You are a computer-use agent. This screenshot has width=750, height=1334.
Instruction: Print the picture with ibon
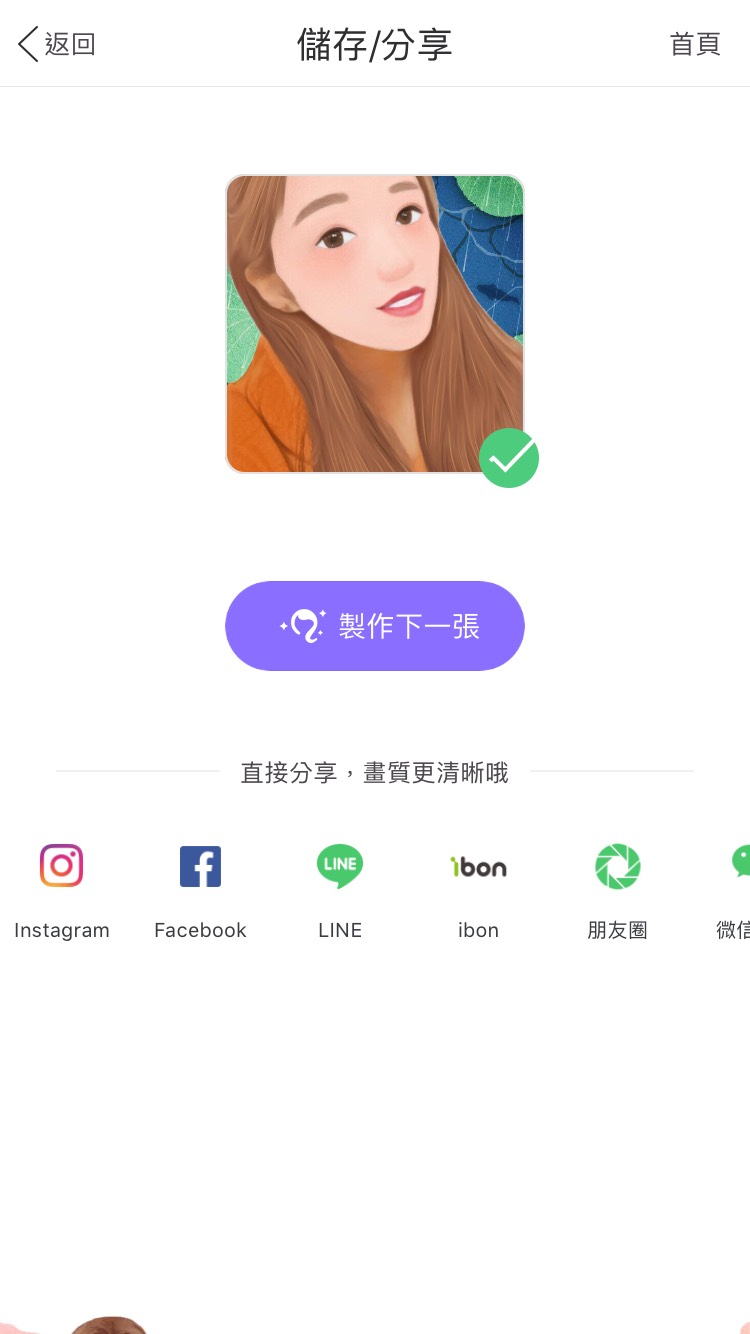478,866
